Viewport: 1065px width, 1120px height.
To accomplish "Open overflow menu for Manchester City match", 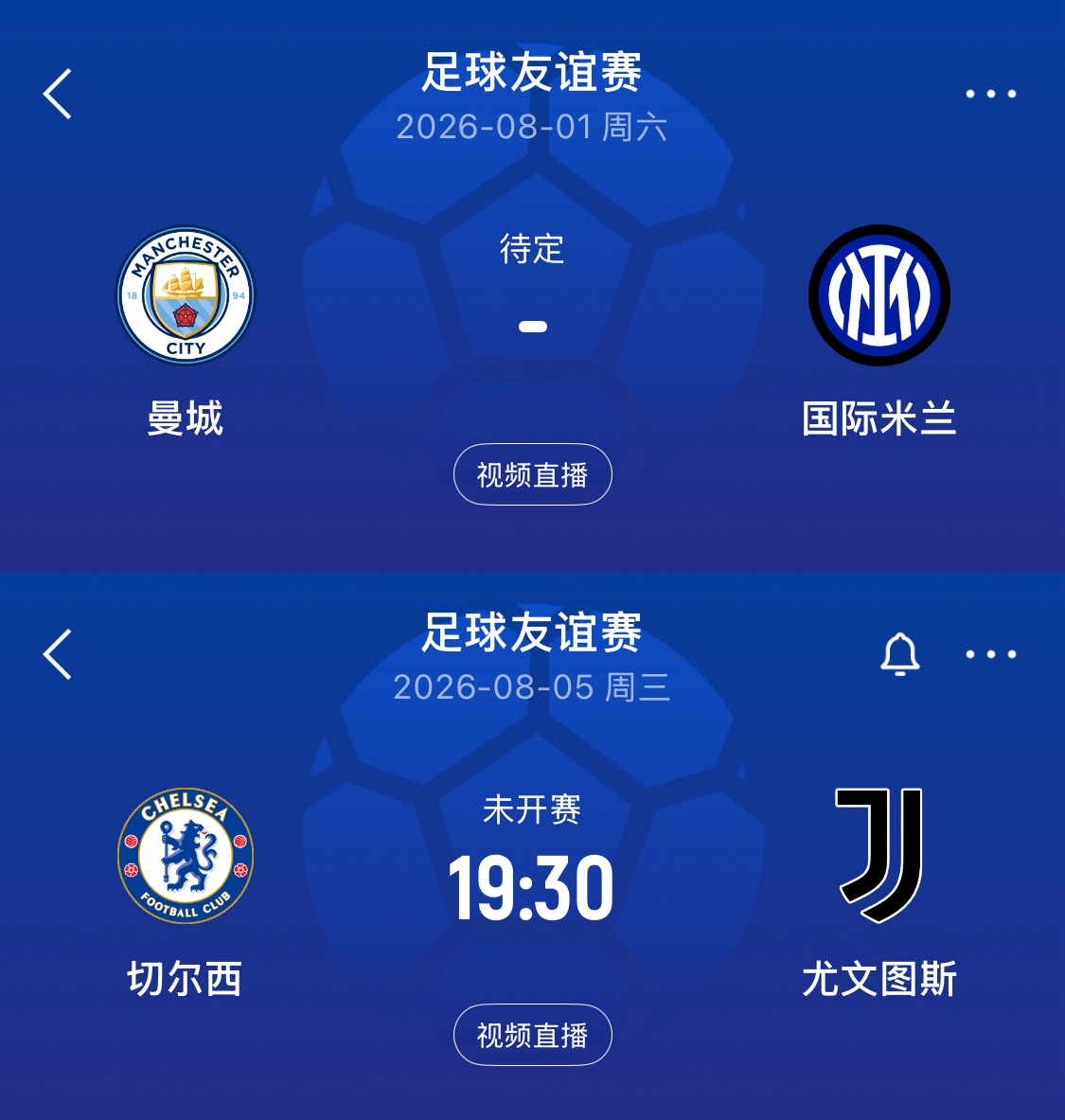I will [990, 94].
